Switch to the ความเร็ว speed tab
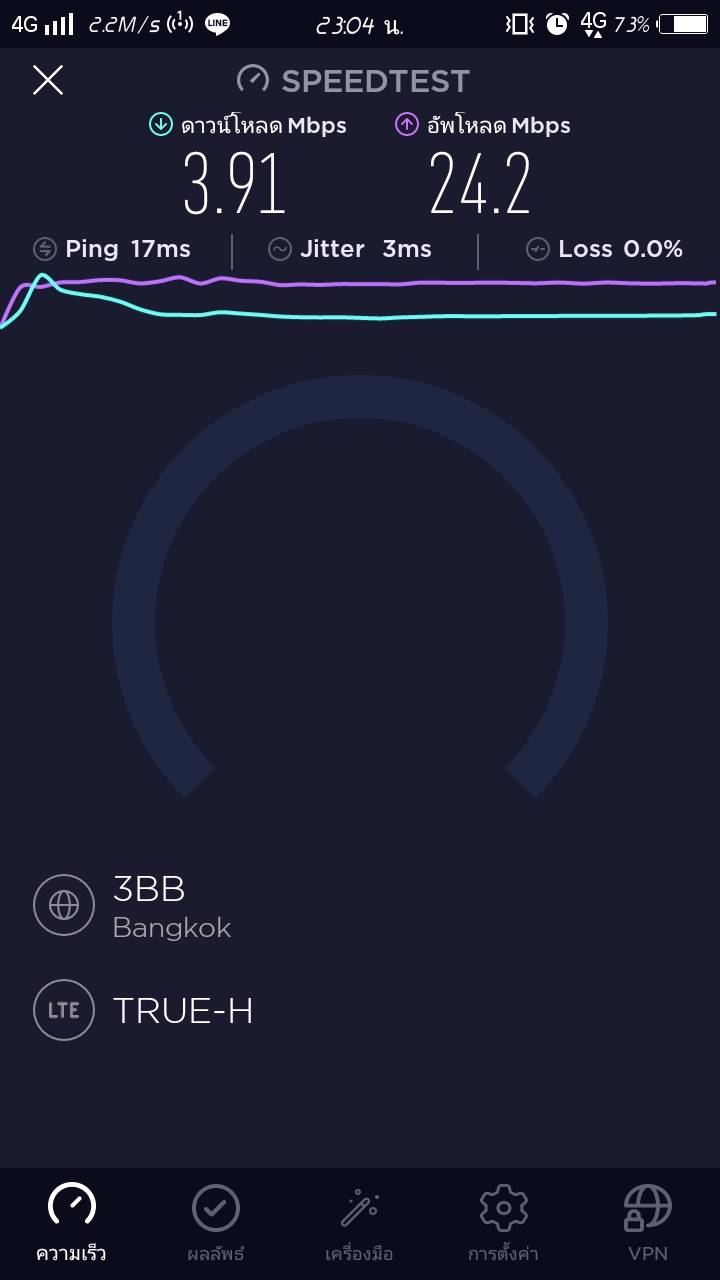The image size is (720, 1280). [x=72, y=1222]
